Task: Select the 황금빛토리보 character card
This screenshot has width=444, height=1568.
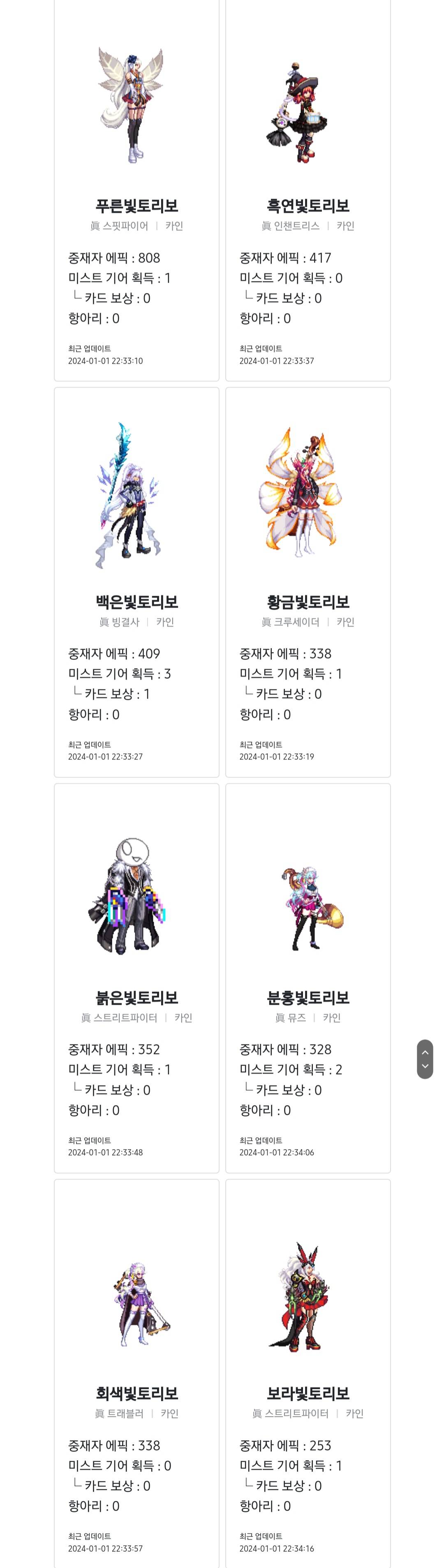Action: point(308,602)
